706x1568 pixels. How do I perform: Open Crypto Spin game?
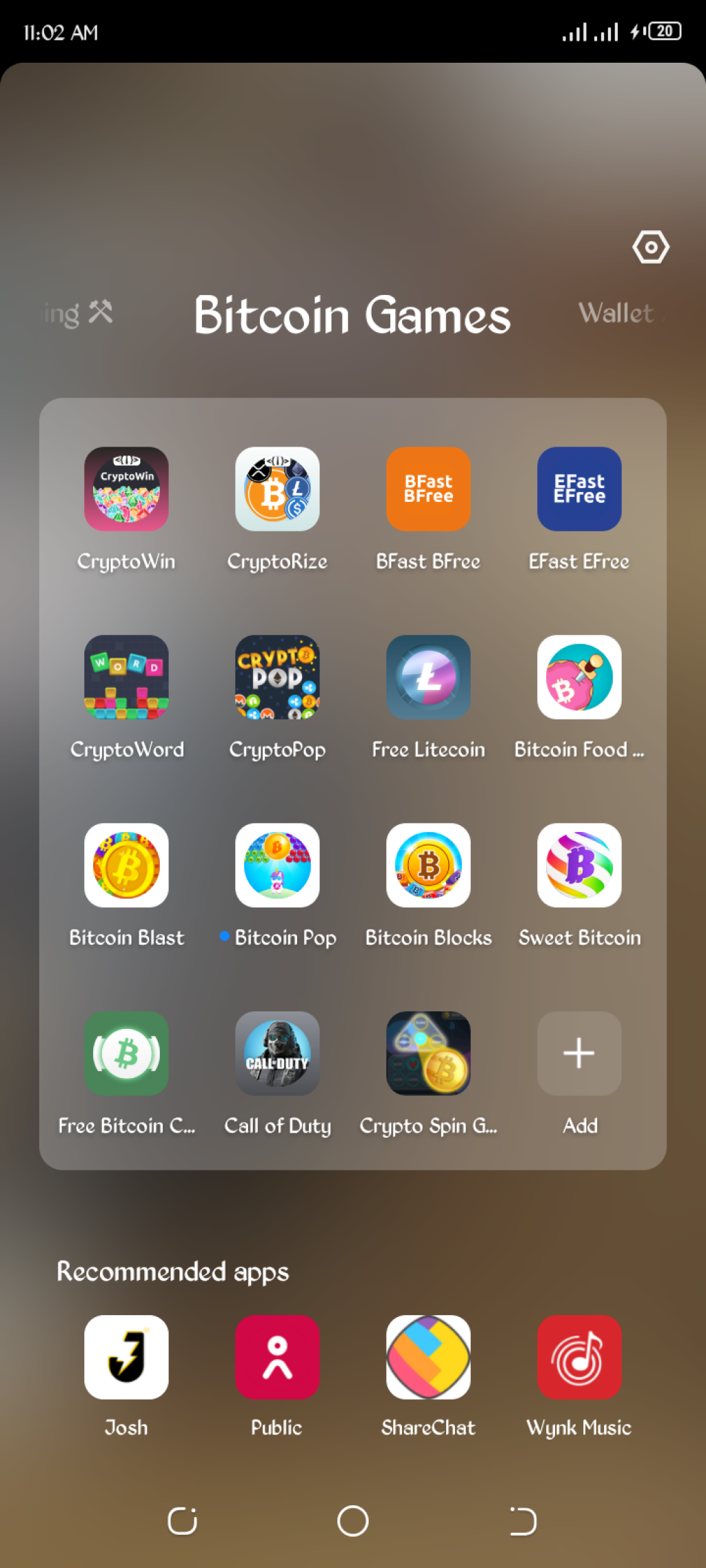pyautogui.click(x=428, y=1054)
